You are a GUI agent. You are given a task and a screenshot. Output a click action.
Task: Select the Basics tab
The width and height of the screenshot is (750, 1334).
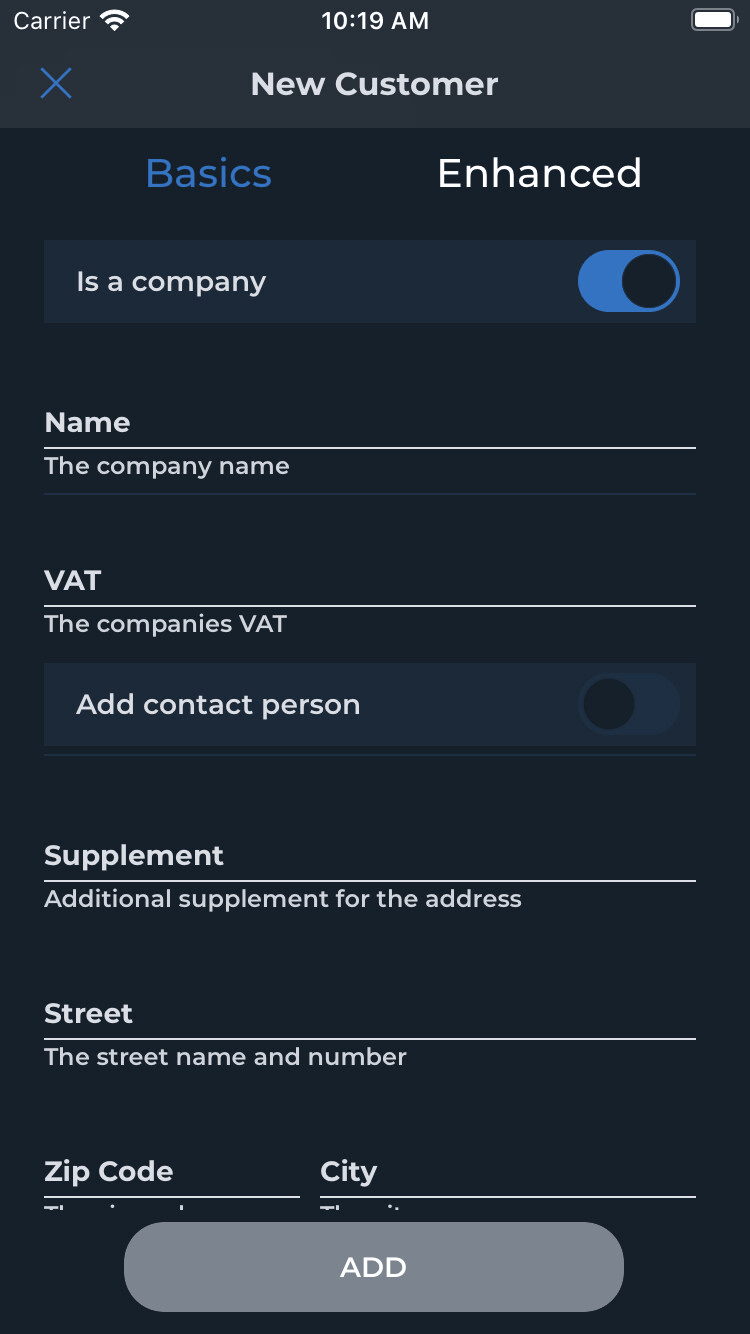pos(209,174)
